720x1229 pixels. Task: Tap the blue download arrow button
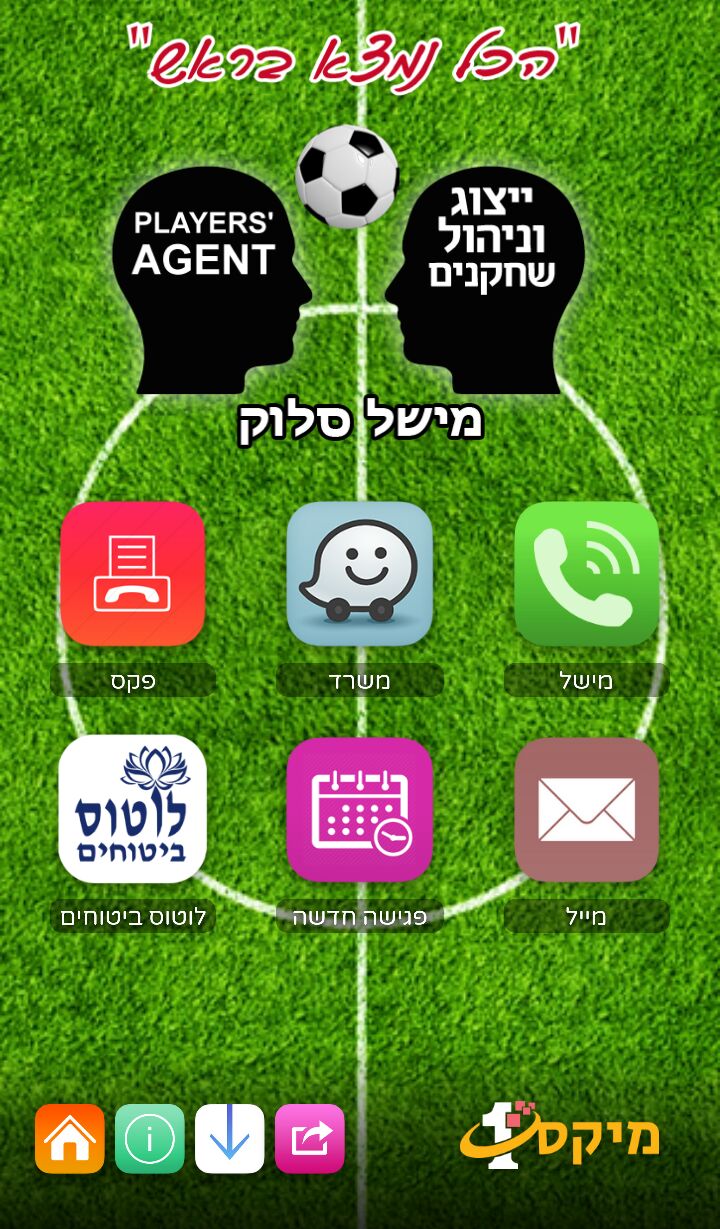[x=230, y=1138]
